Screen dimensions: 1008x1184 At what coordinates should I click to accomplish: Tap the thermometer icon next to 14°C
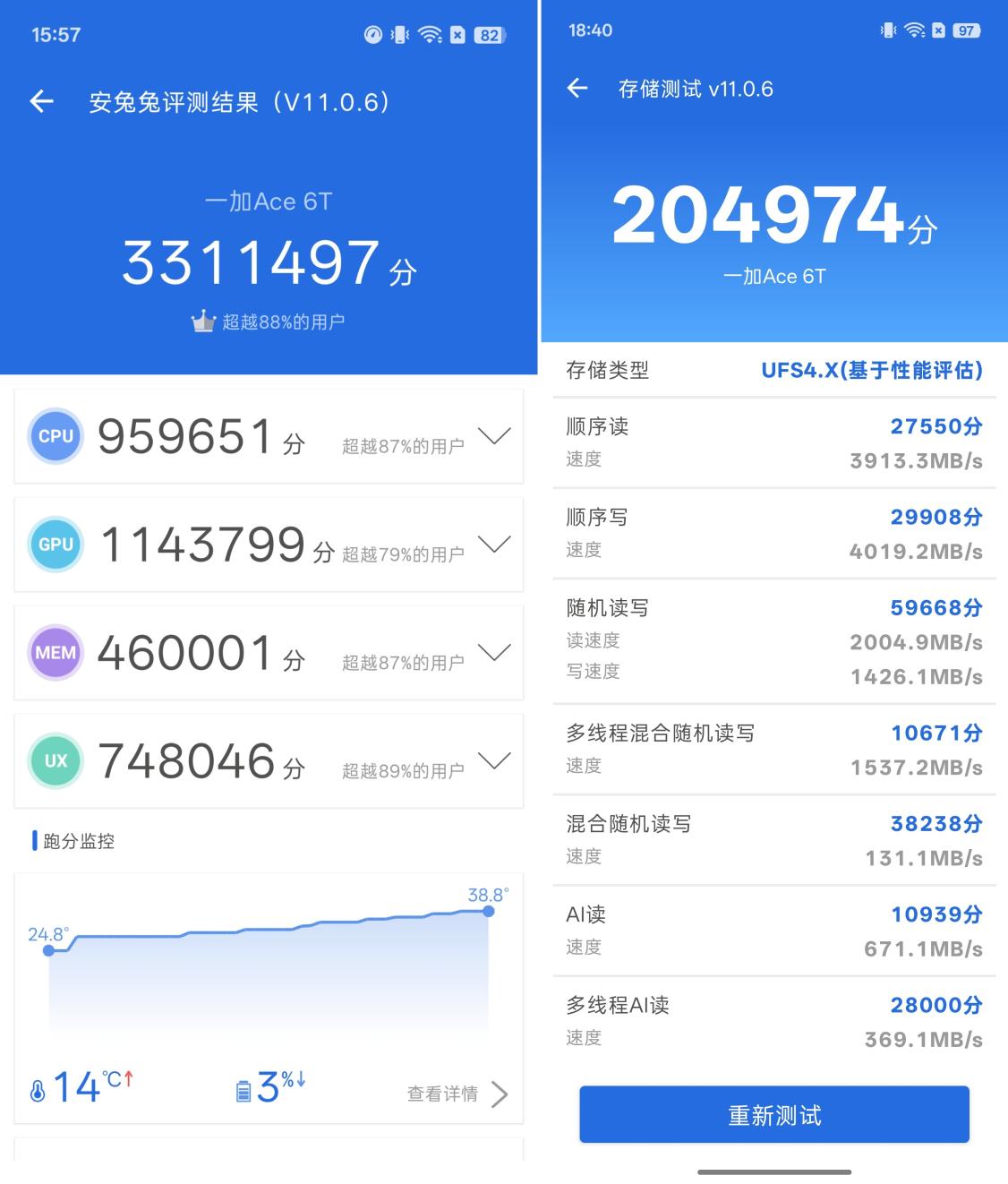37,1087
